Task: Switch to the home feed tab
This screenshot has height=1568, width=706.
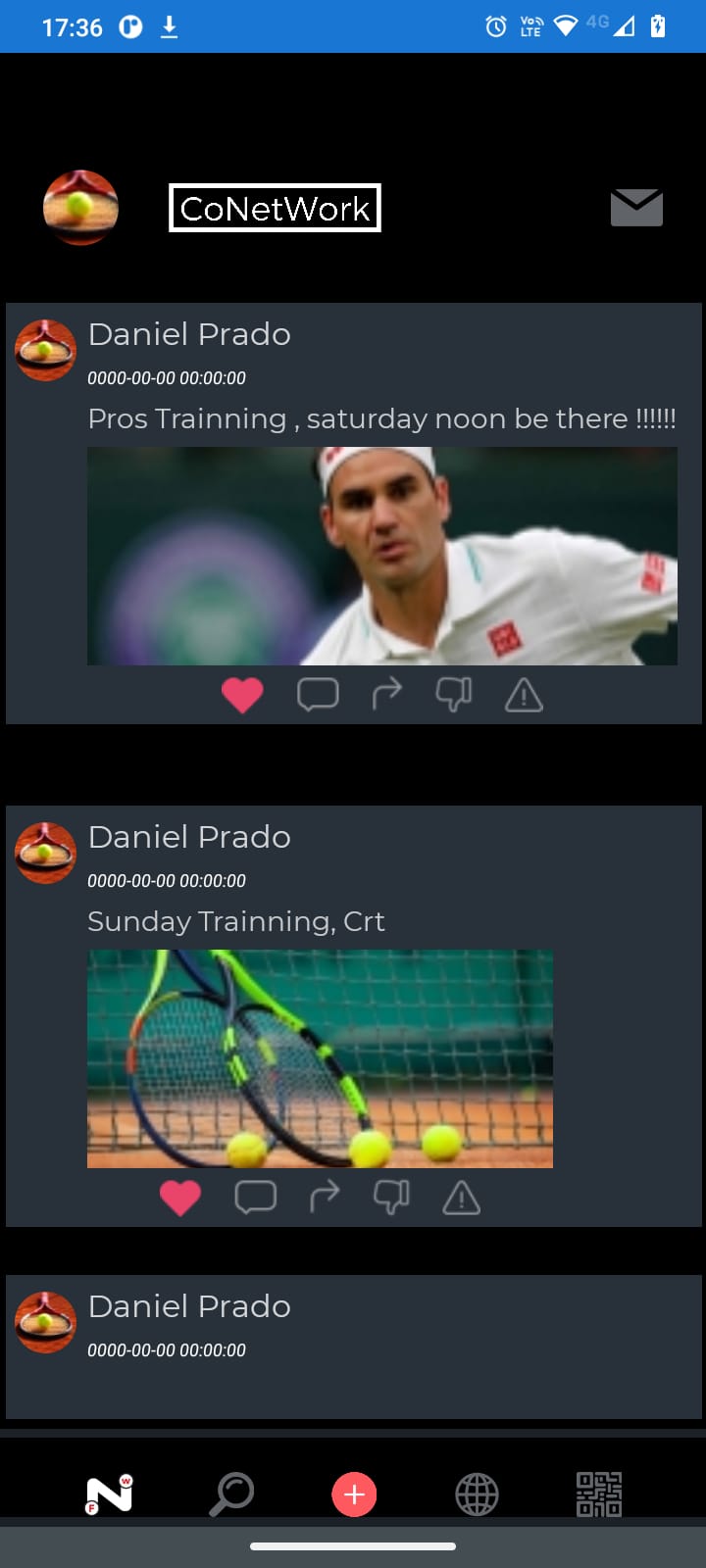Action: pos(109,1494)
